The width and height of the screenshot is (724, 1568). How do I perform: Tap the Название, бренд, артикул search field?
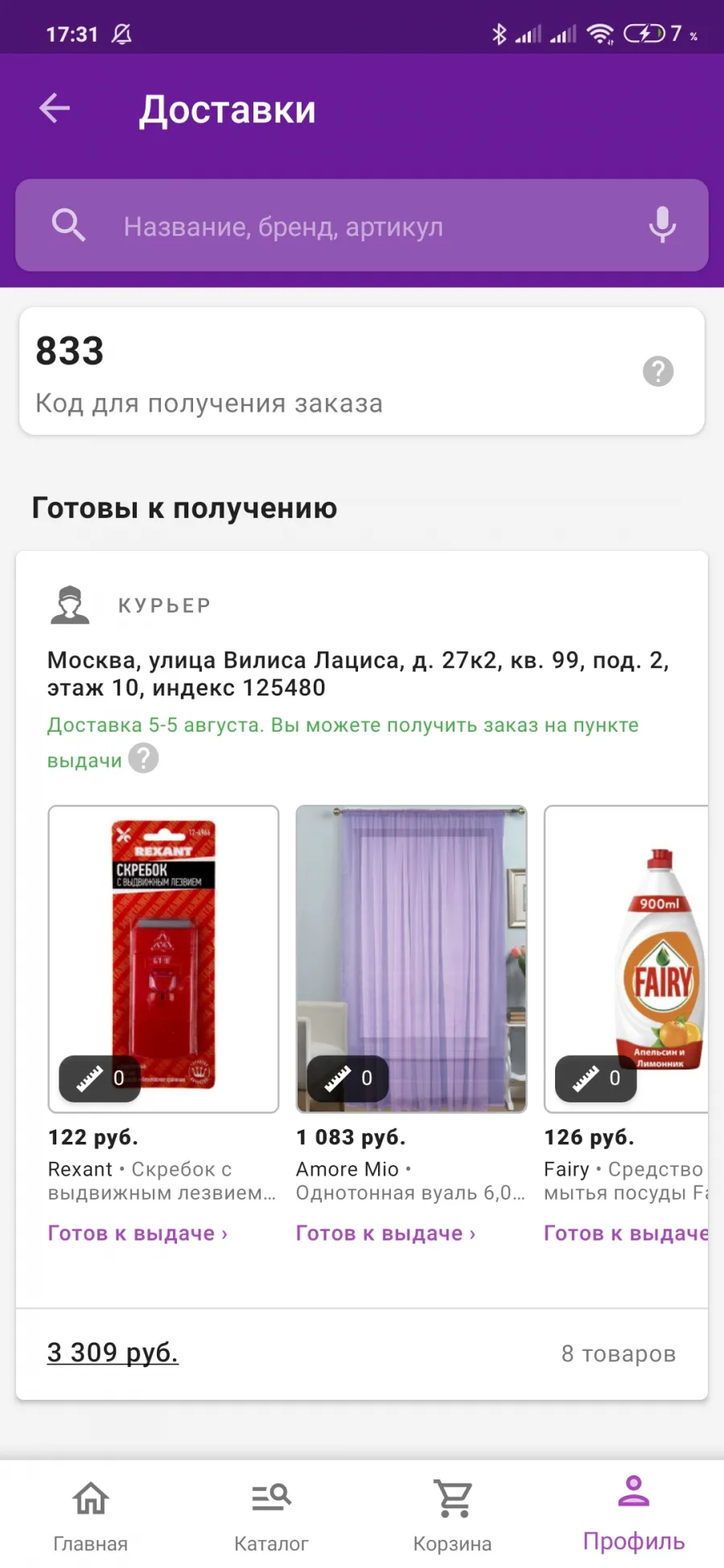point(362,225)
